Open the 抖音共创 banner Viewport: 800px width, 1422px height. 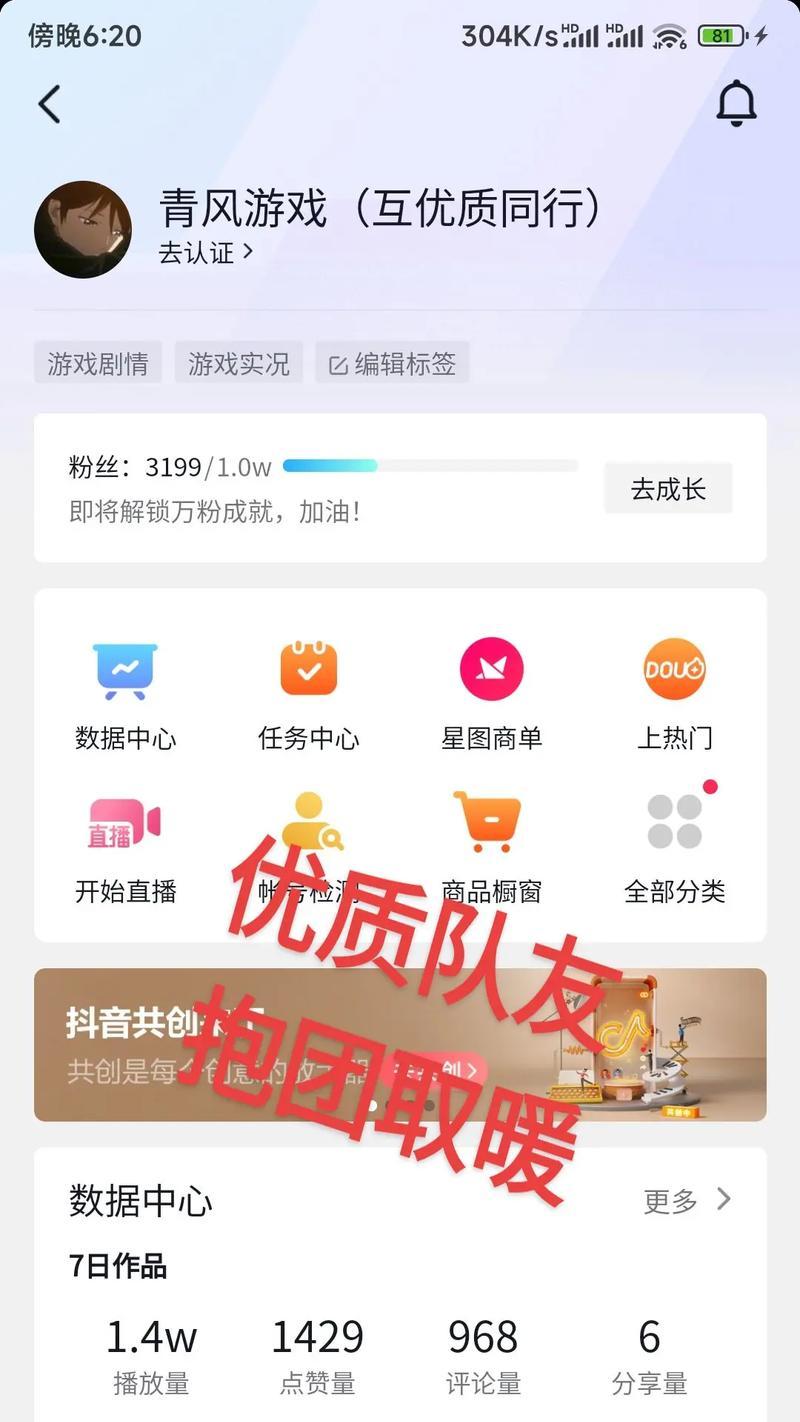point(400,1045)
